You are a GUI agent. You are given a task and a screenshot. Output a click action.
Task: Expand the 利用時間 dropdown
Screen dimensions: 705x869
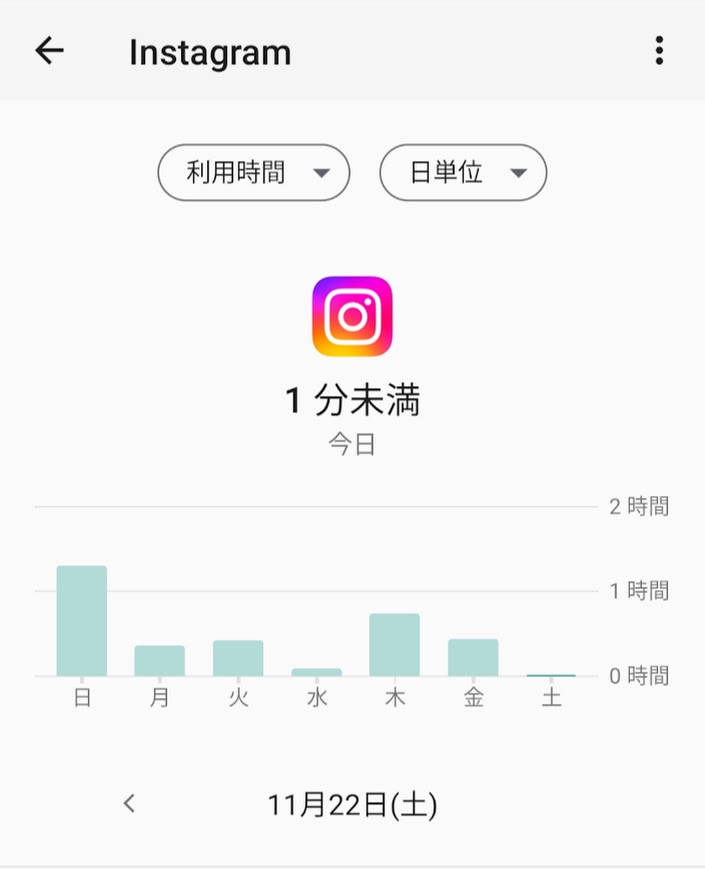[x=254, y=173]
